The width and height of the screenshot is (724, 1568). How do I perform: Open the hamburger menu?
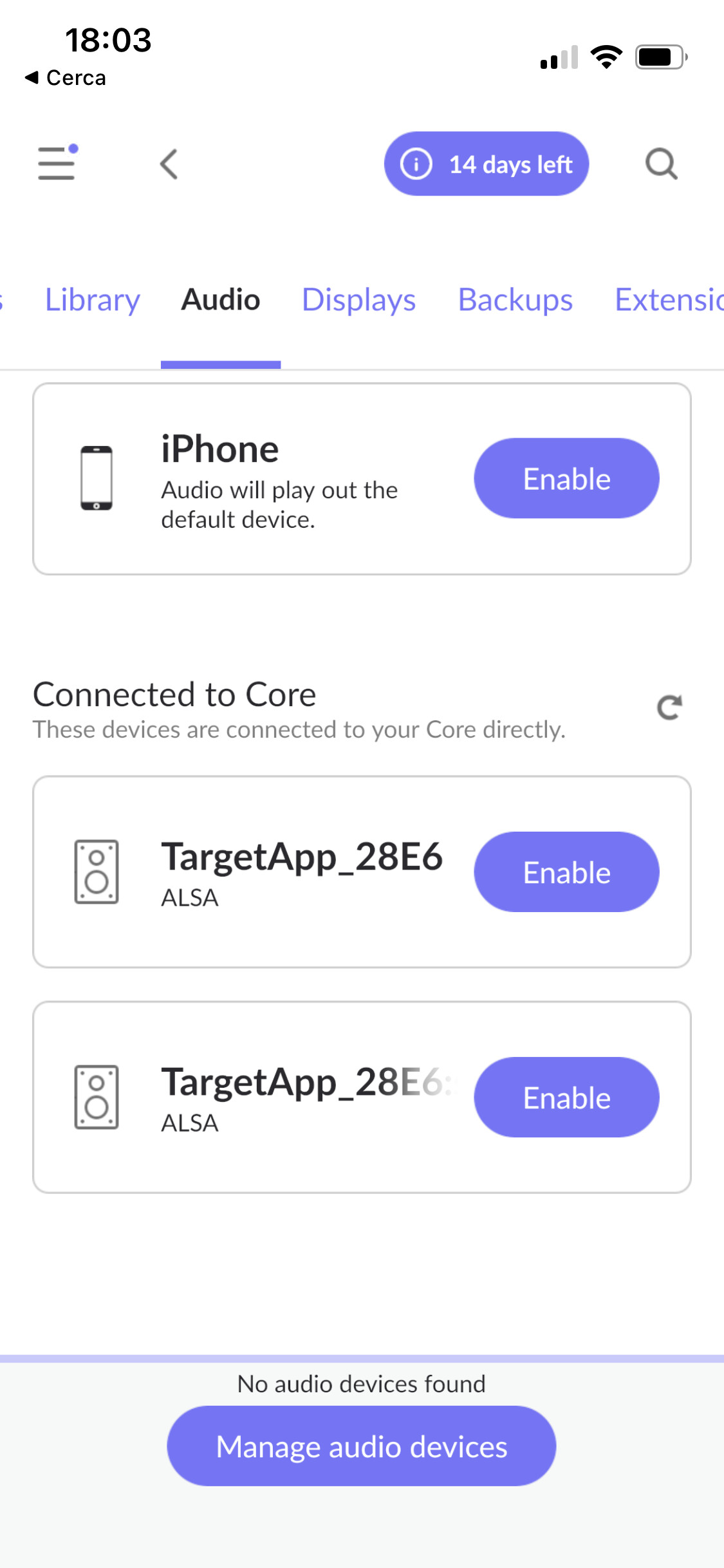57,163
